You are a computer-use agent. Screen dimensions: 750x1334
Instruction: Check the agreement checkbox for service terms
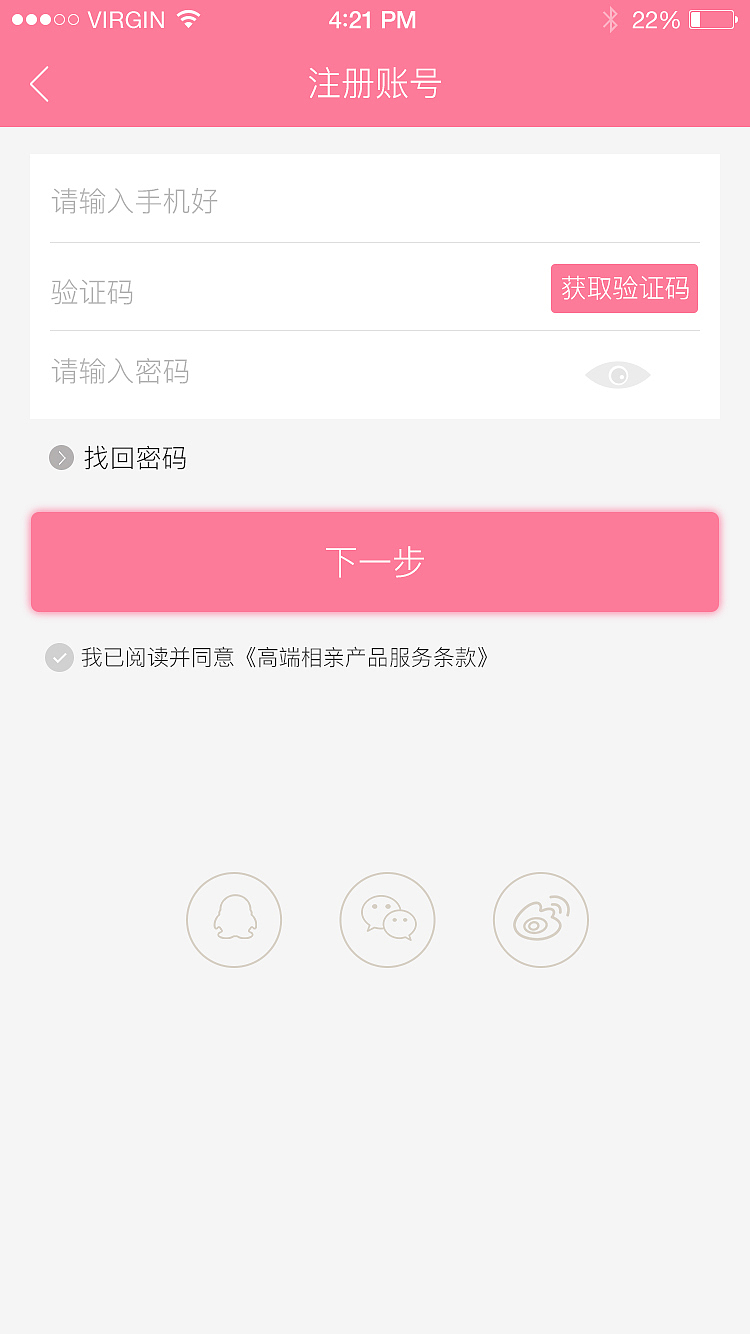coord(58,657)
